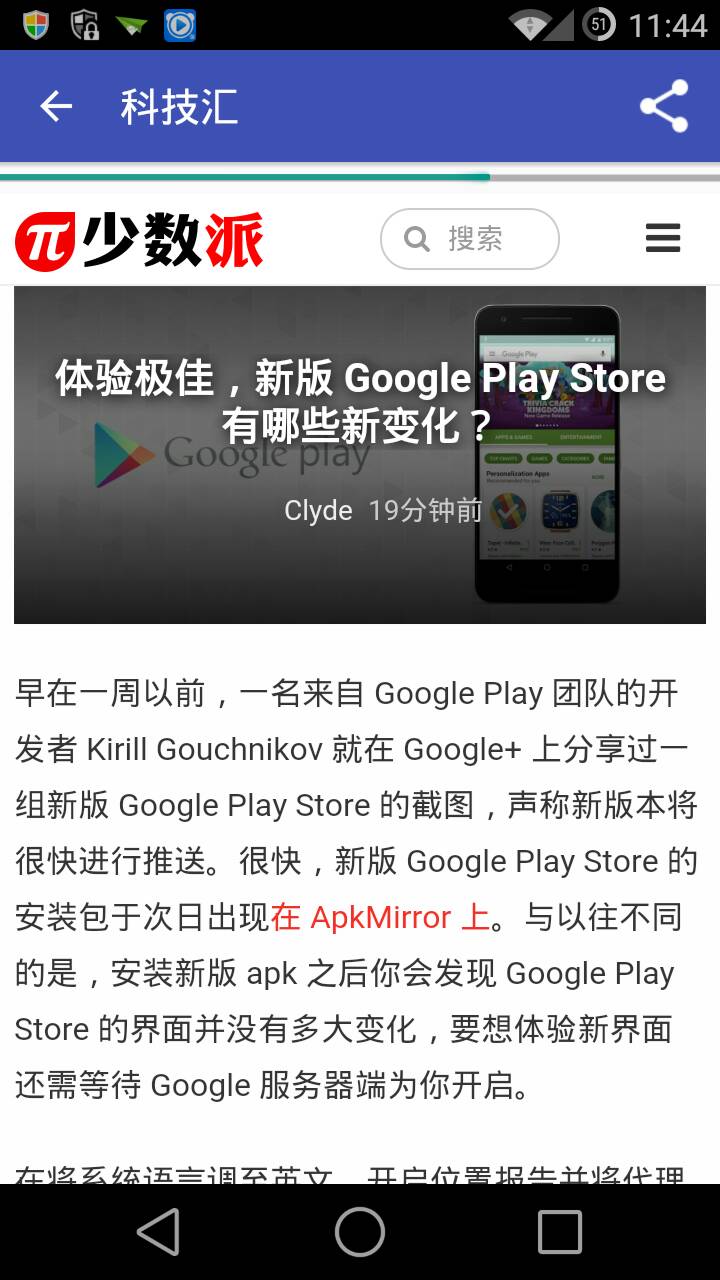Open author Clyde's profile
The height and width of the screenshot is (1280, 720).
click(x=318, y=511)
